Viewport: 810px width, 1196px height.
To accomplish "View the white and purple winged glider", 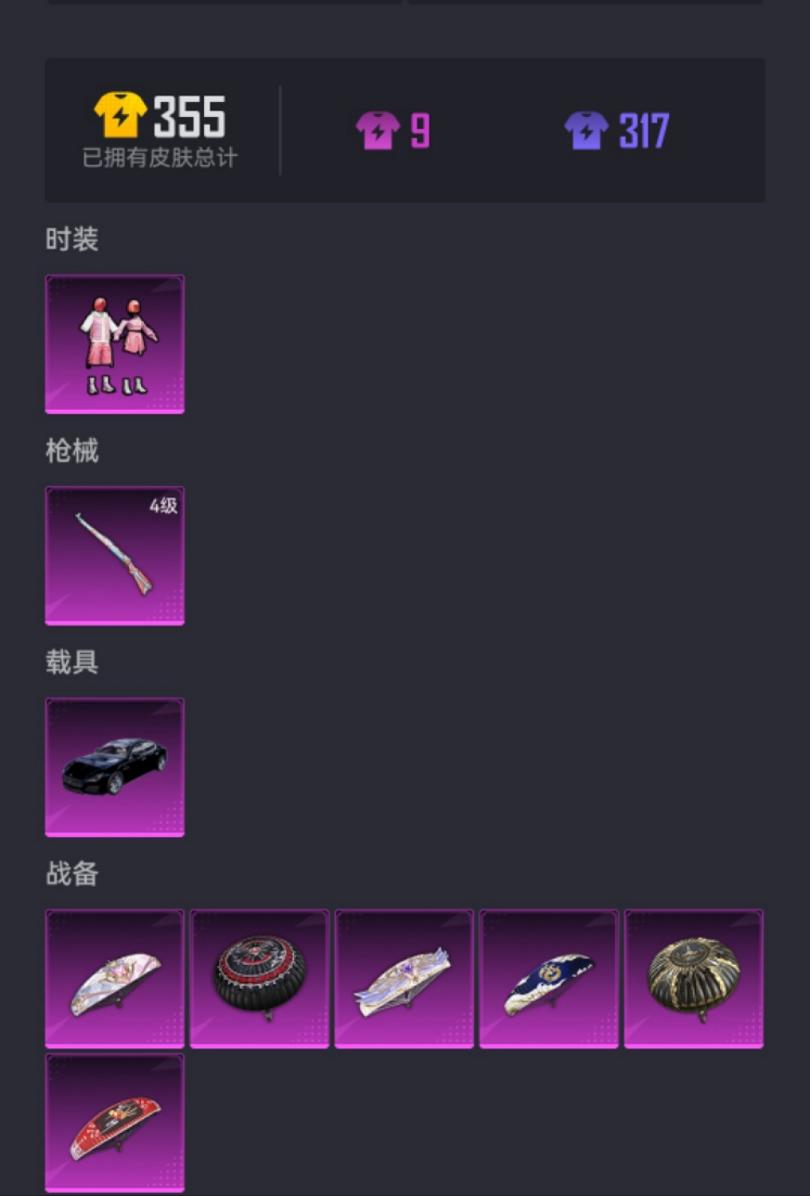I will [x=404, y=979].
